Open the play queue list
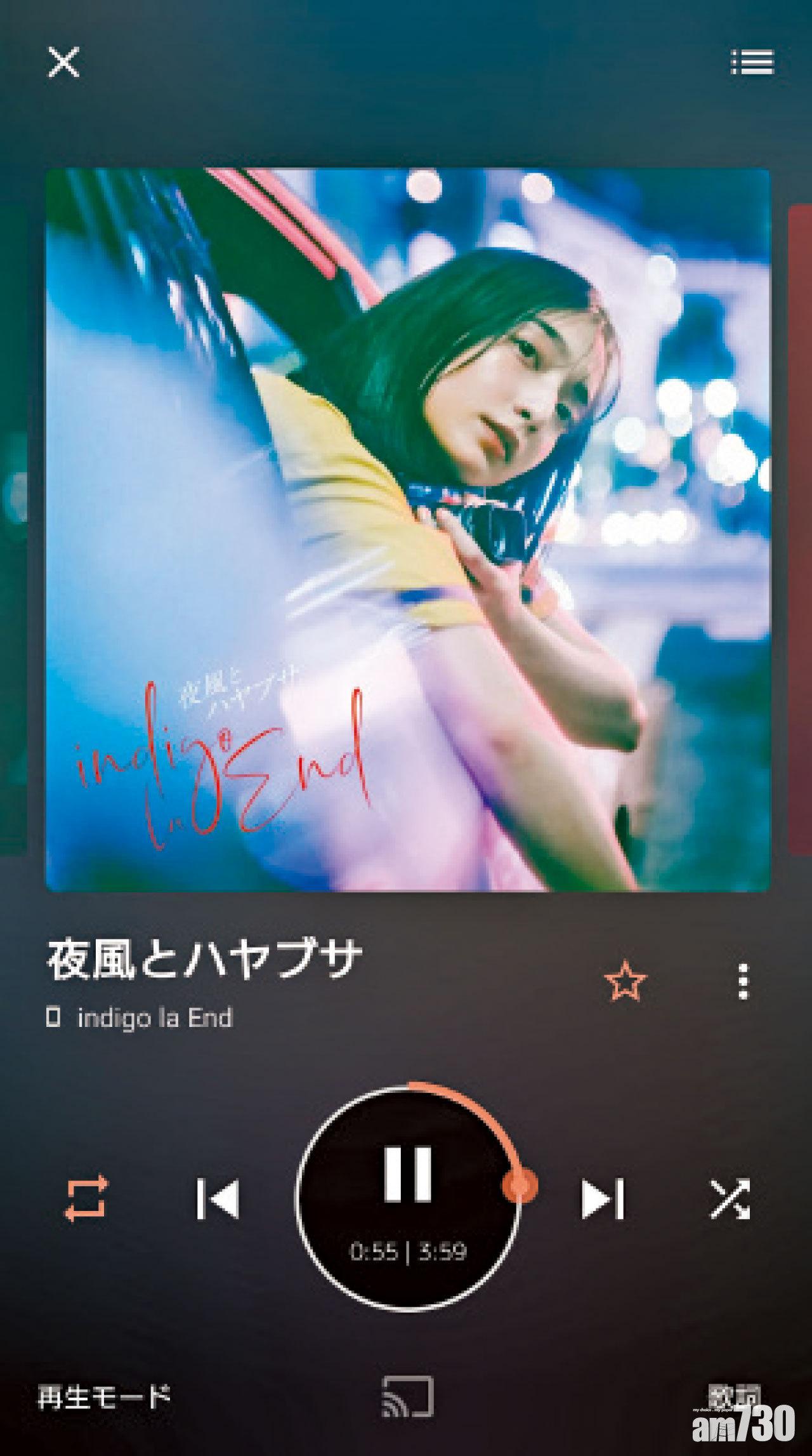Screen dimensions: 812x1456 [752, 62]
